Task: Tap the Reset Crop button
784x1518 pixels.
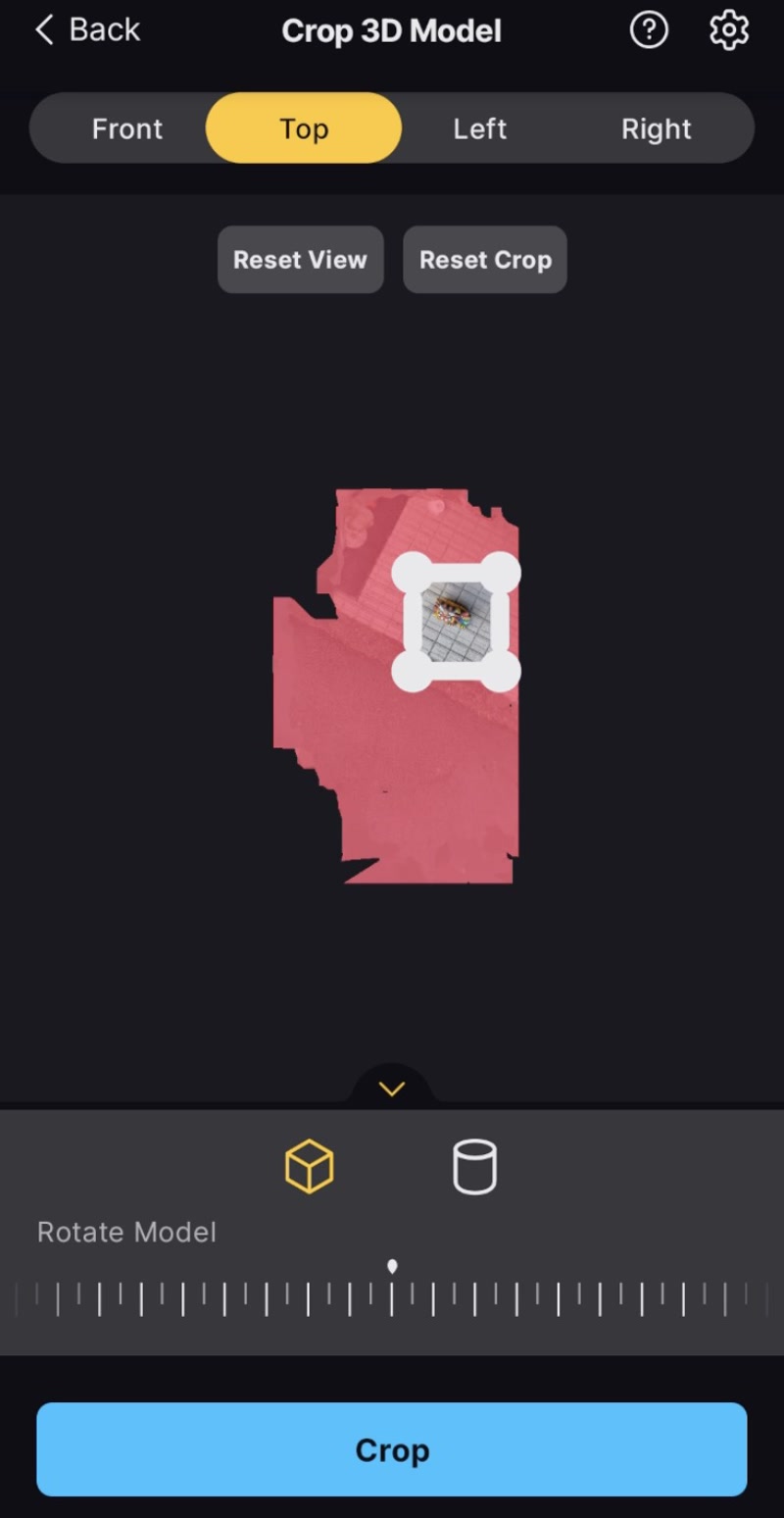Action: [485, 260]
